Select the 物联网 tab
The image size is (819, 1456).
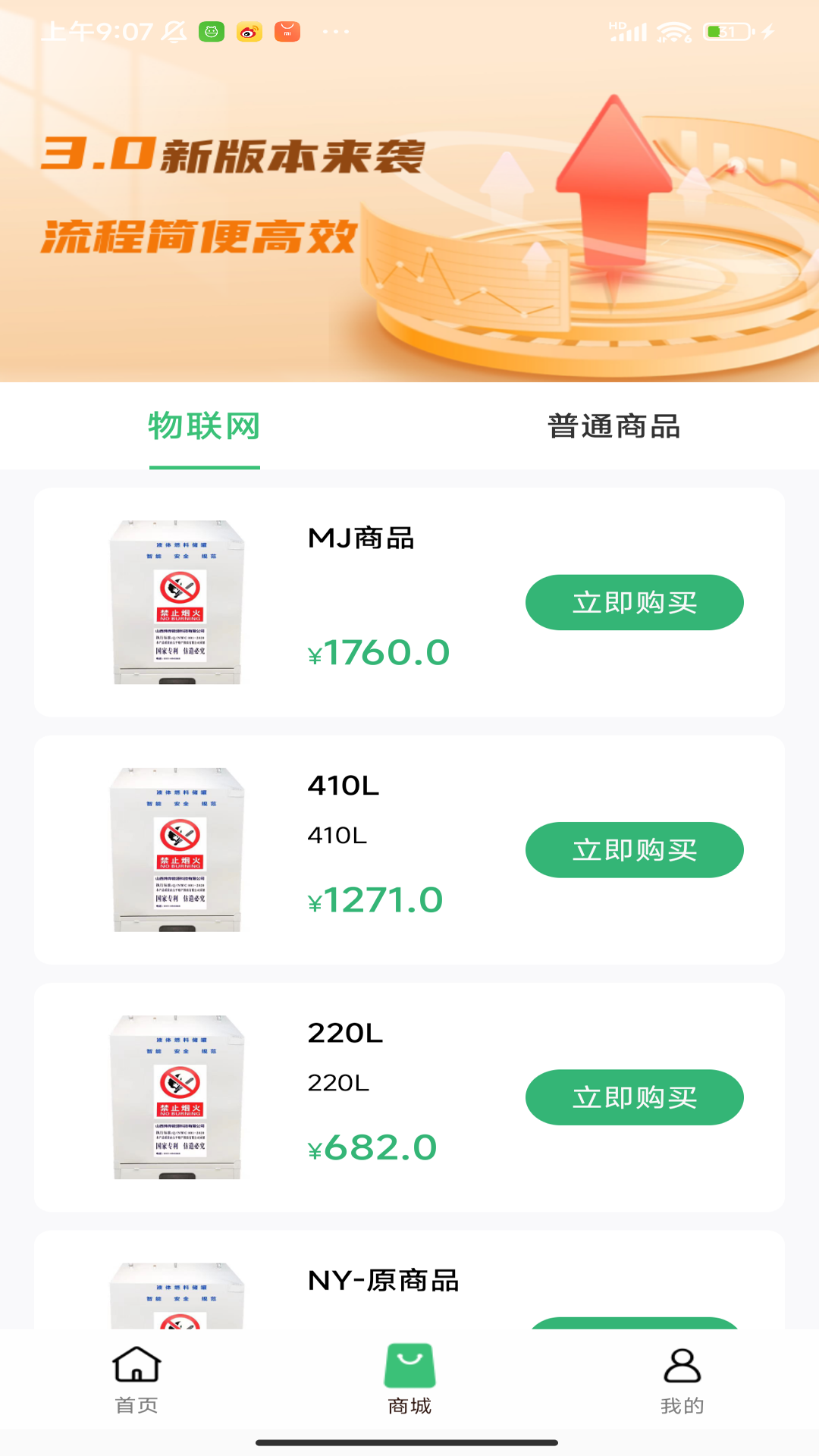pyautogui.click(x=204, y=426)
